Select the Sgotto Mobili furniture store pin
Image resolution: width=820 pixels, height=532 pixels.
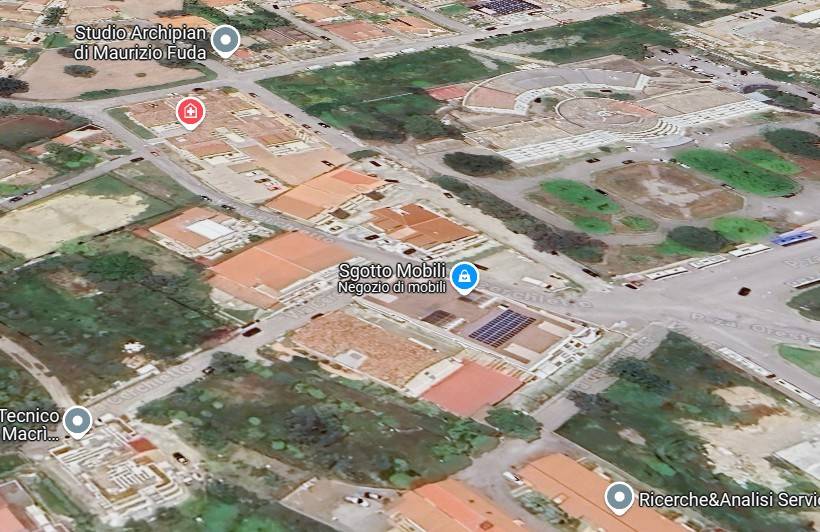pyautogui.click(x=463, y=275)
